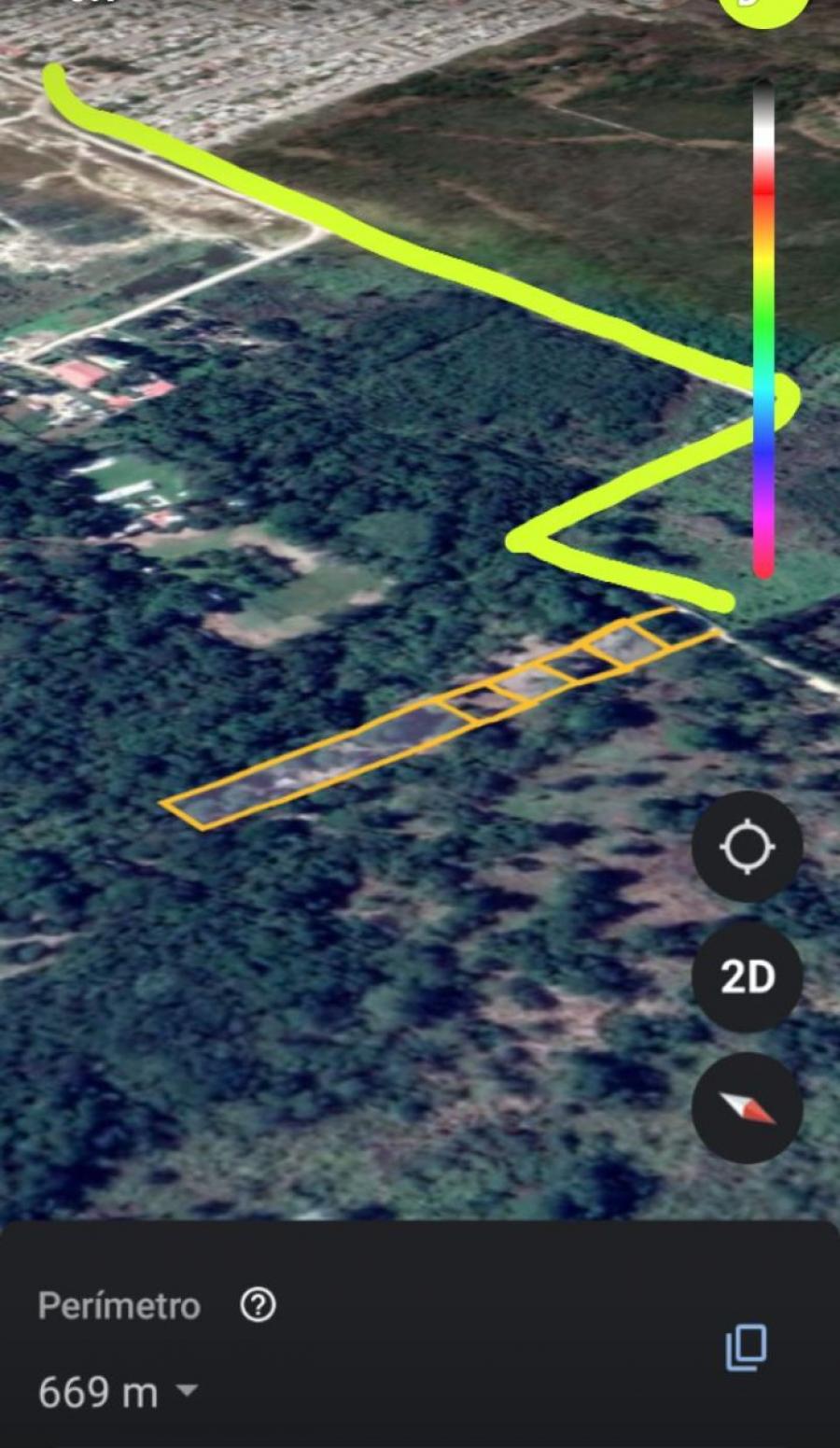Image resolution: width=840 pixels, height=1448 pixels.
Task: Reset orientation with the compass button
Action: pos(747,1108)
